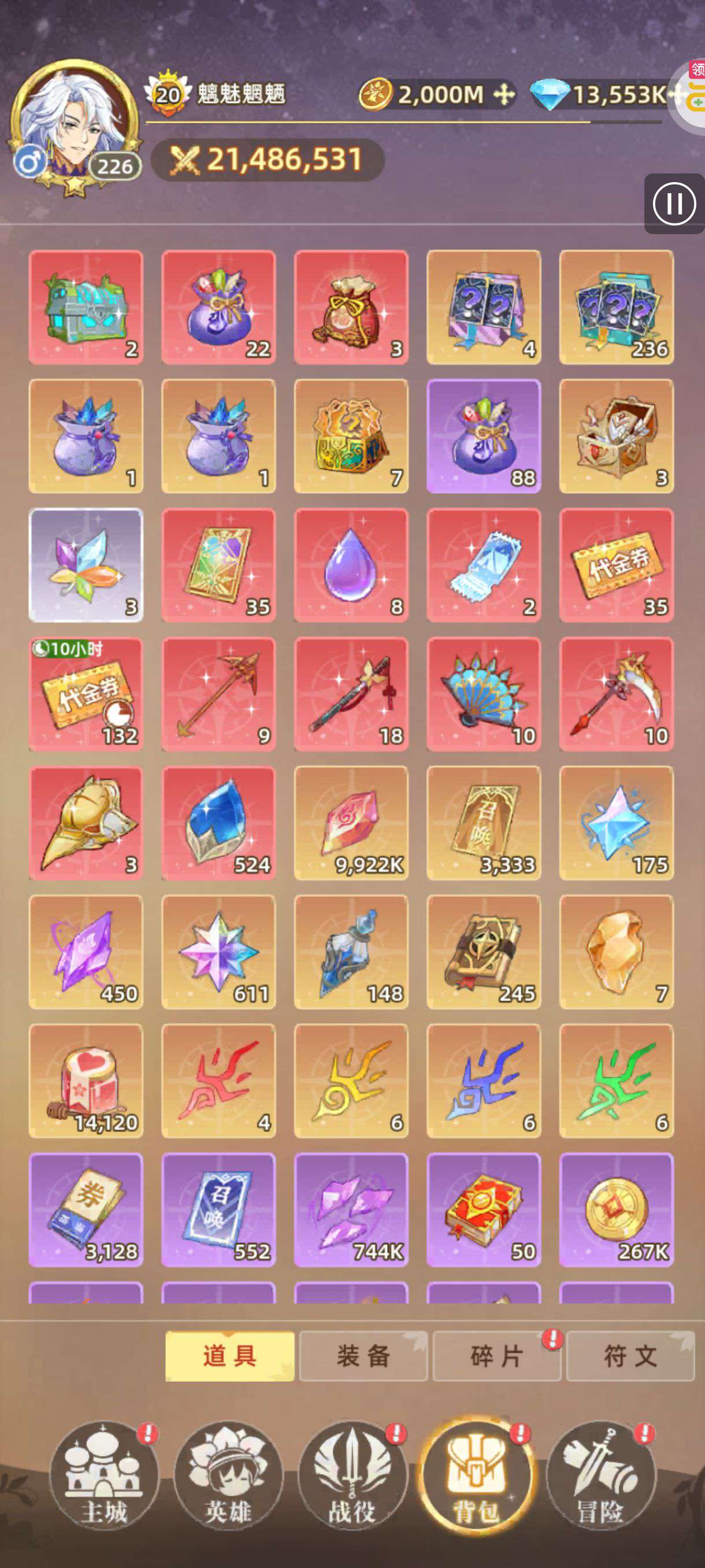Screen dimensions: 705x1568
Task: Go to 主城 in bottom navigation
Action: pos(104,1475)
